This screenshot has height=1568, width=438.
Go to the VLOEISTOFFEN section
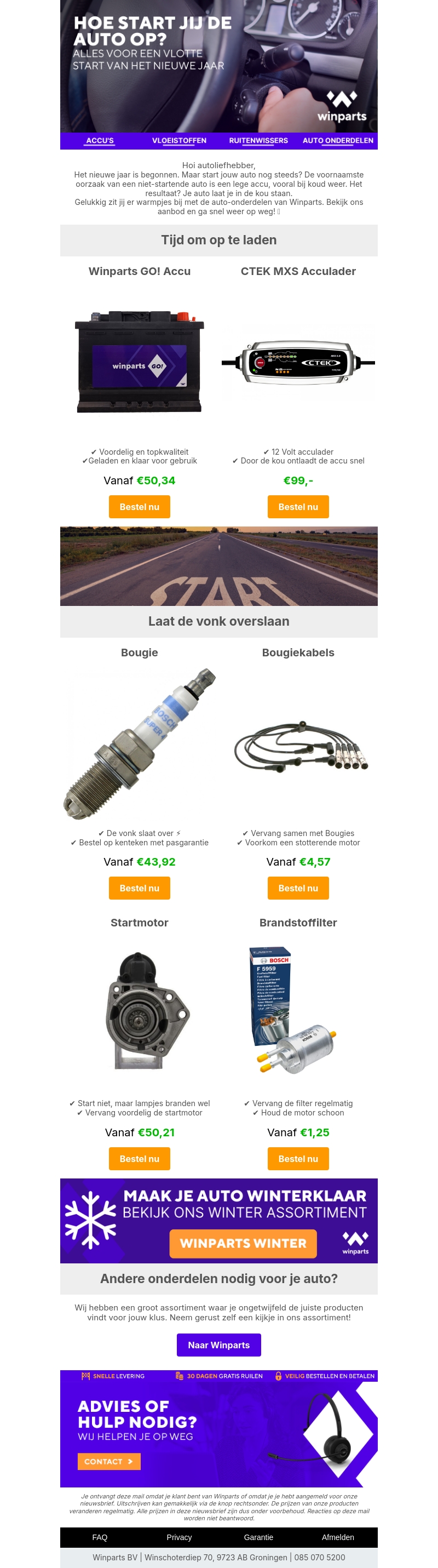[179, 141]
